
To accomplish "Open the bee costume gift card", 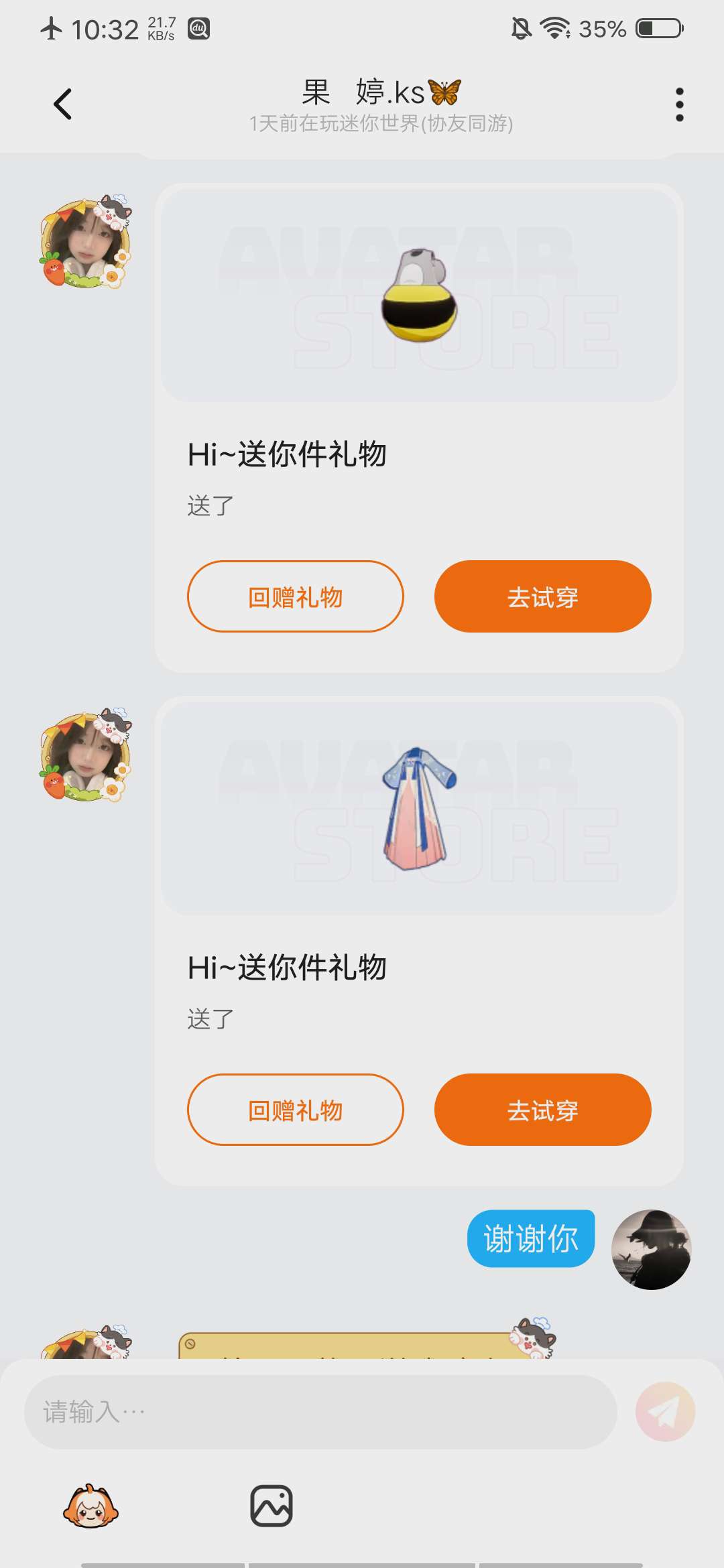I will (x=419, y=296).
